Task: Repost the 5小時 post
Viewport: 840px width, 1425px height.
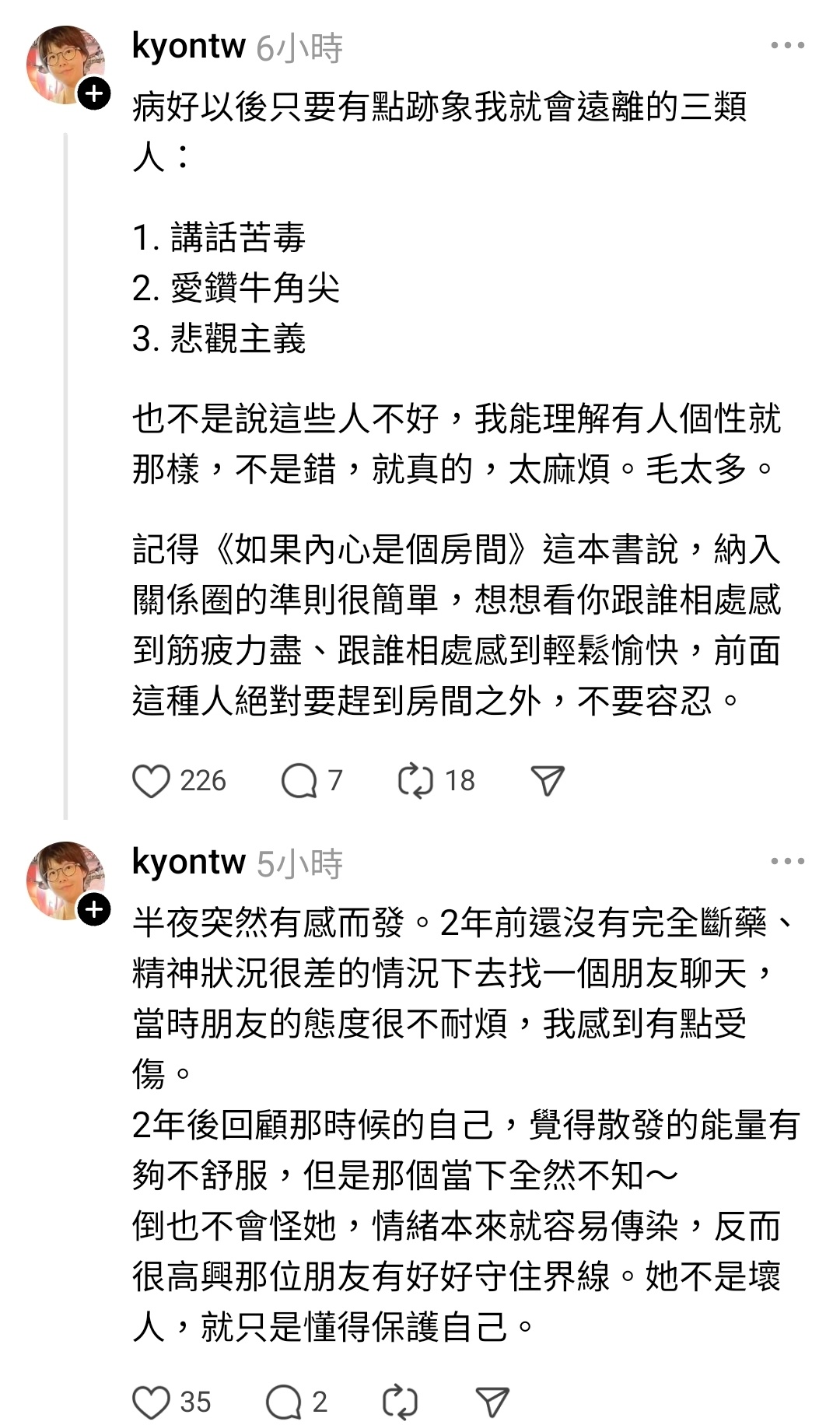Action: [x=401, y=1402]
